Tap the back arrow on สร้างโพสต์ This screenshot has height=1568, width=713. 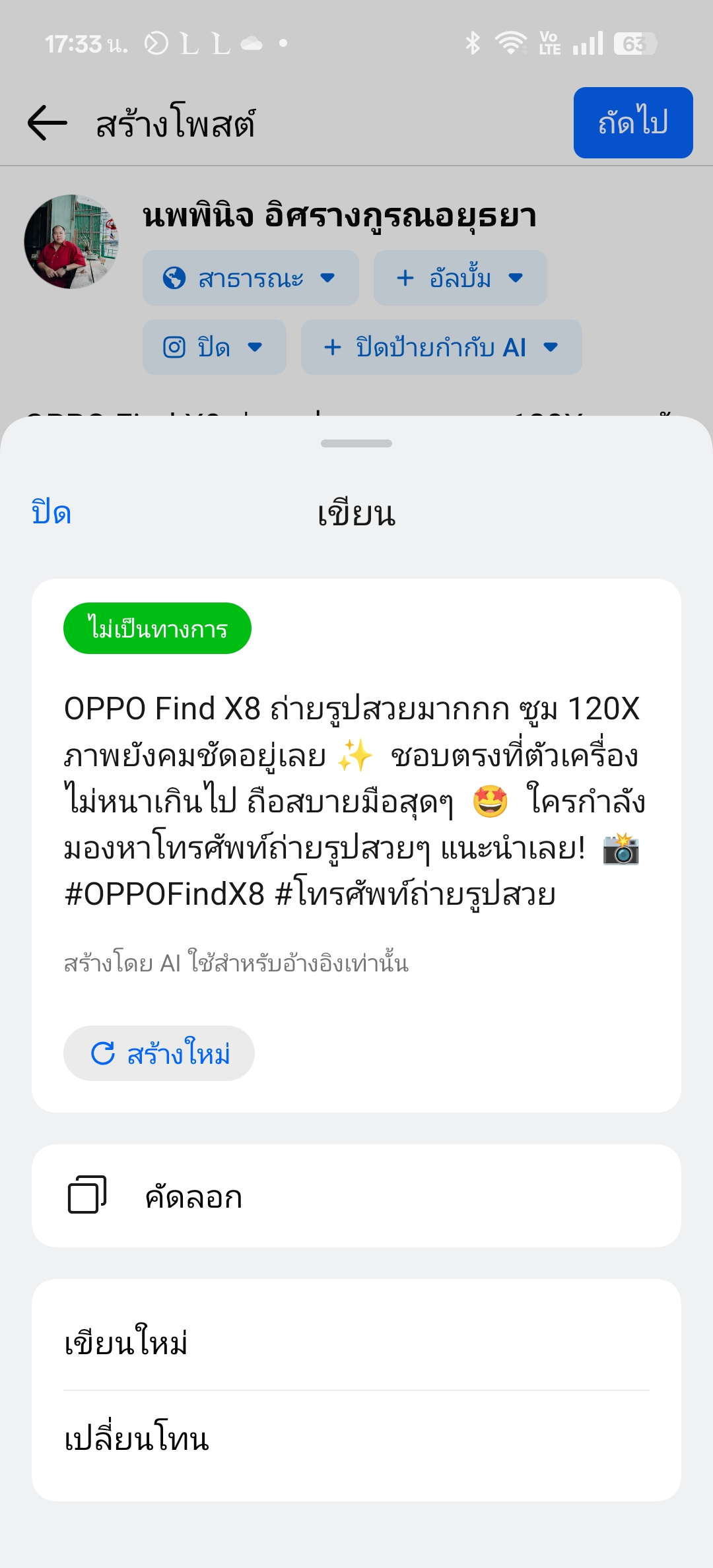(48, 123)
